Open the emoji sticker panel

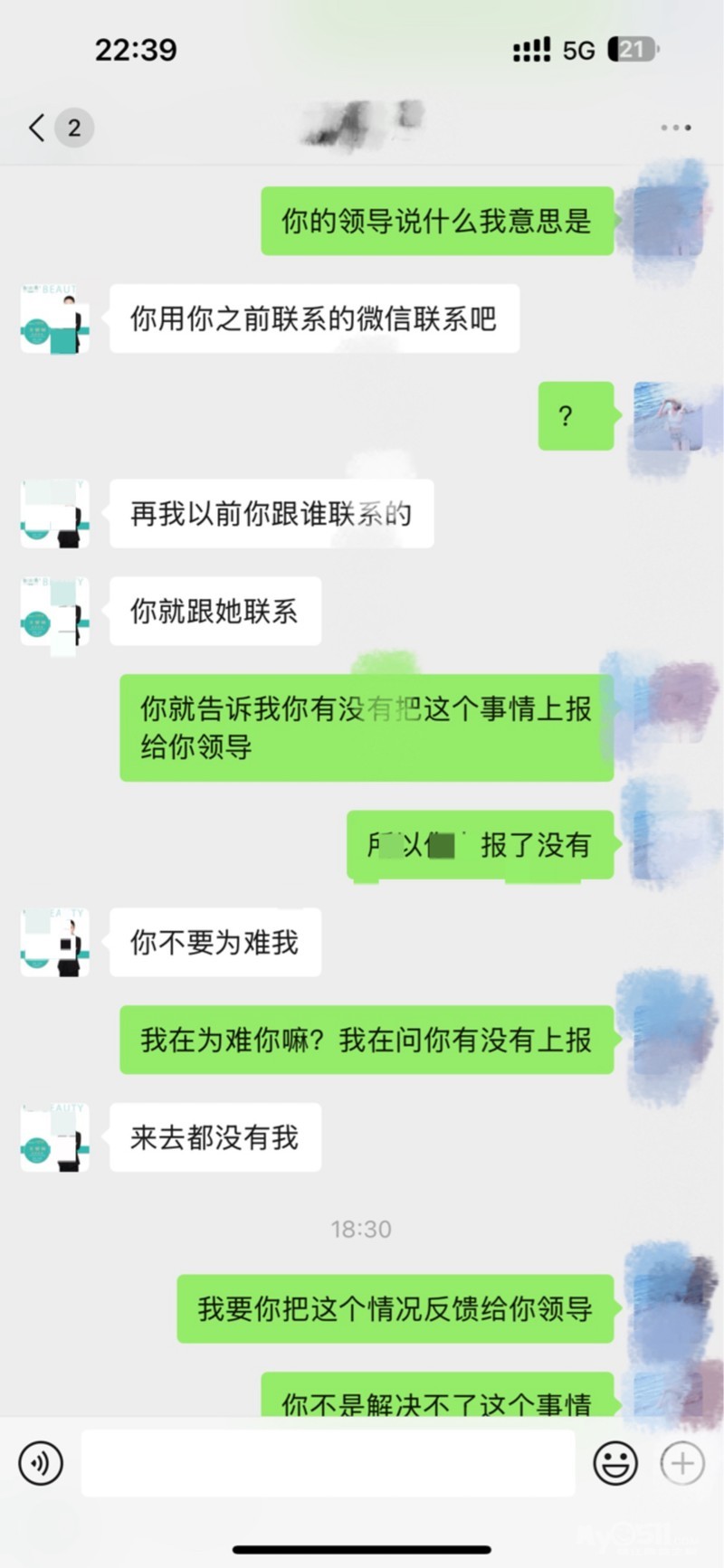click(615, 1463)
